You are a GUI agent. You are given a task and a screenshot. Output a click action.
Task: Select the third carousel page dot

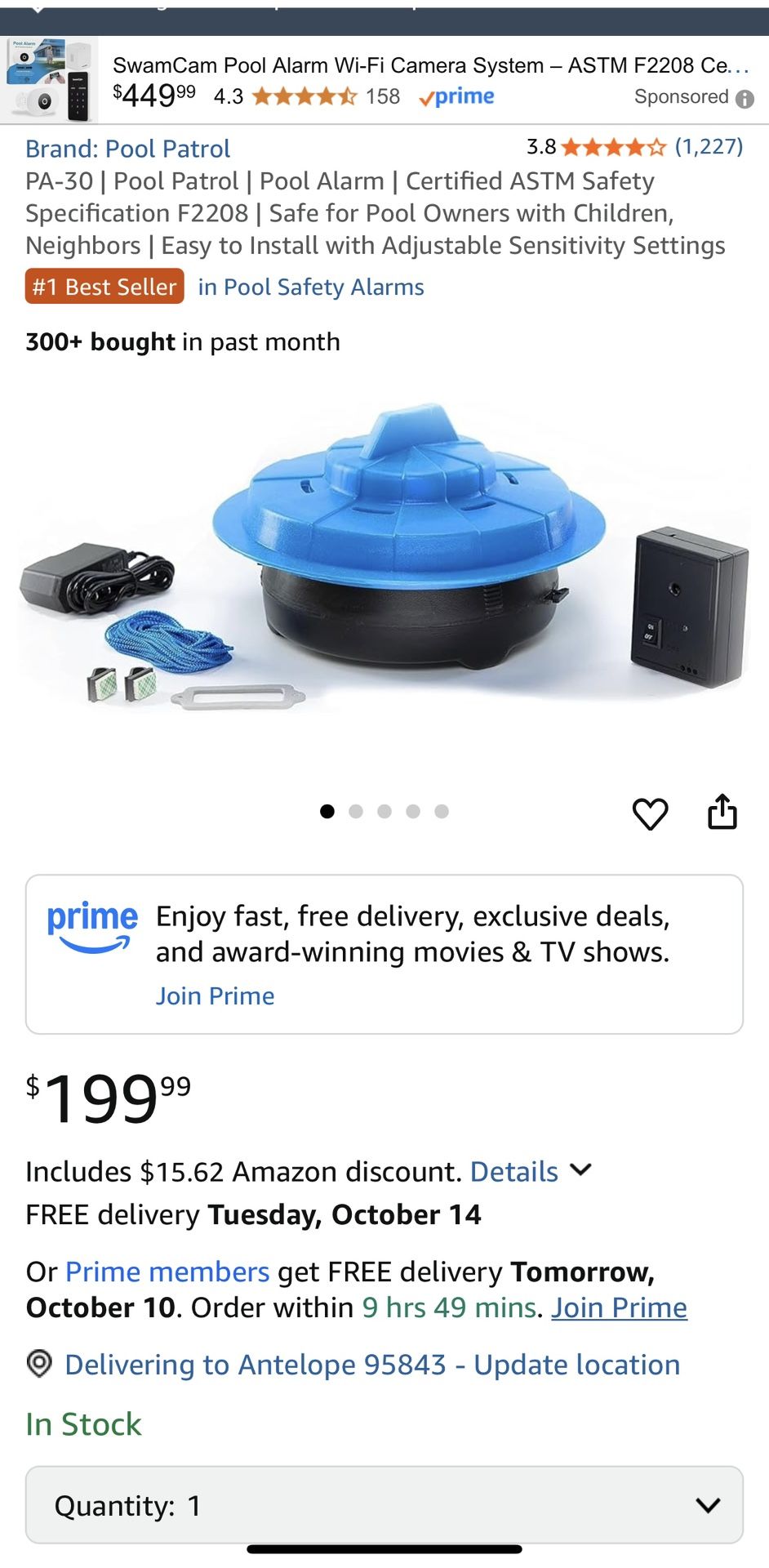[x=384, y=811]
